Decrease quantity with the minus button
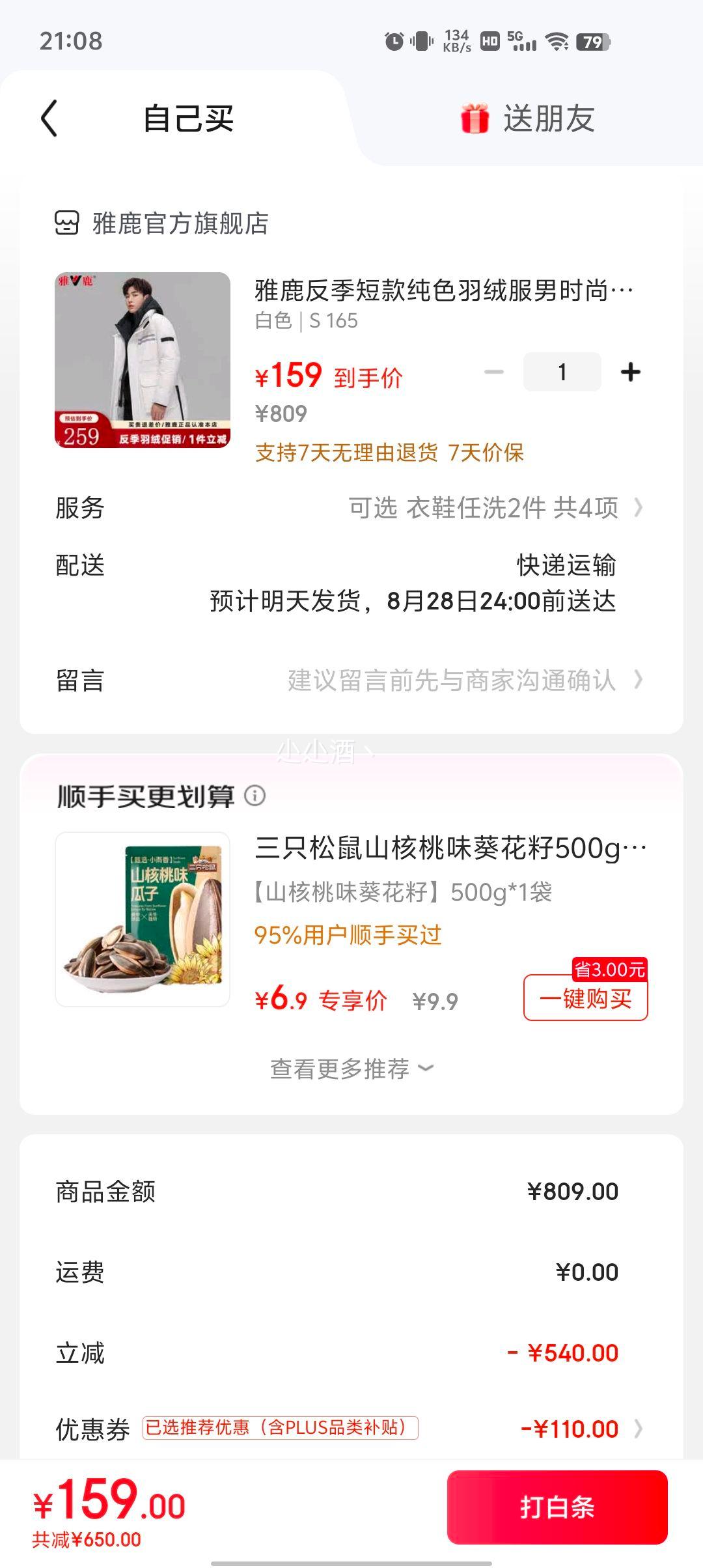 pyautogui.click(x=494, y=372)
